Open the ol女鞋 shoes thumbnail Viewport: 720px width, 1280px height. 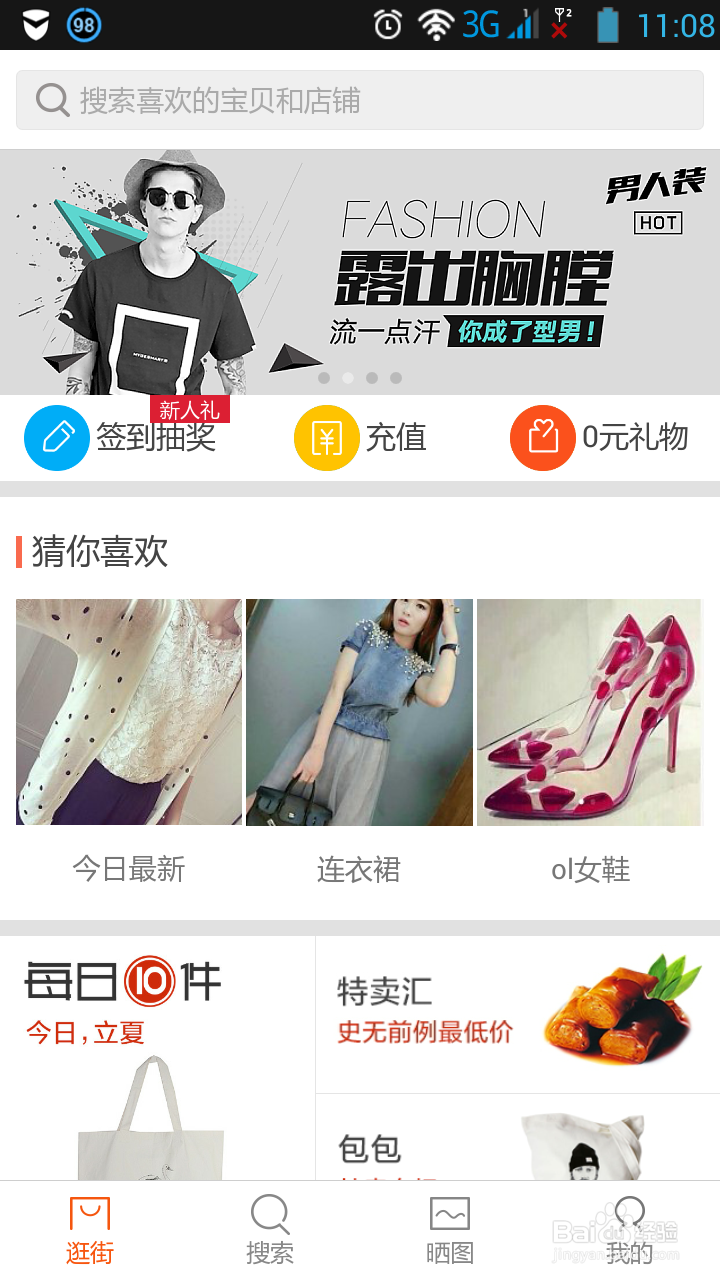[x=588, y=712]
